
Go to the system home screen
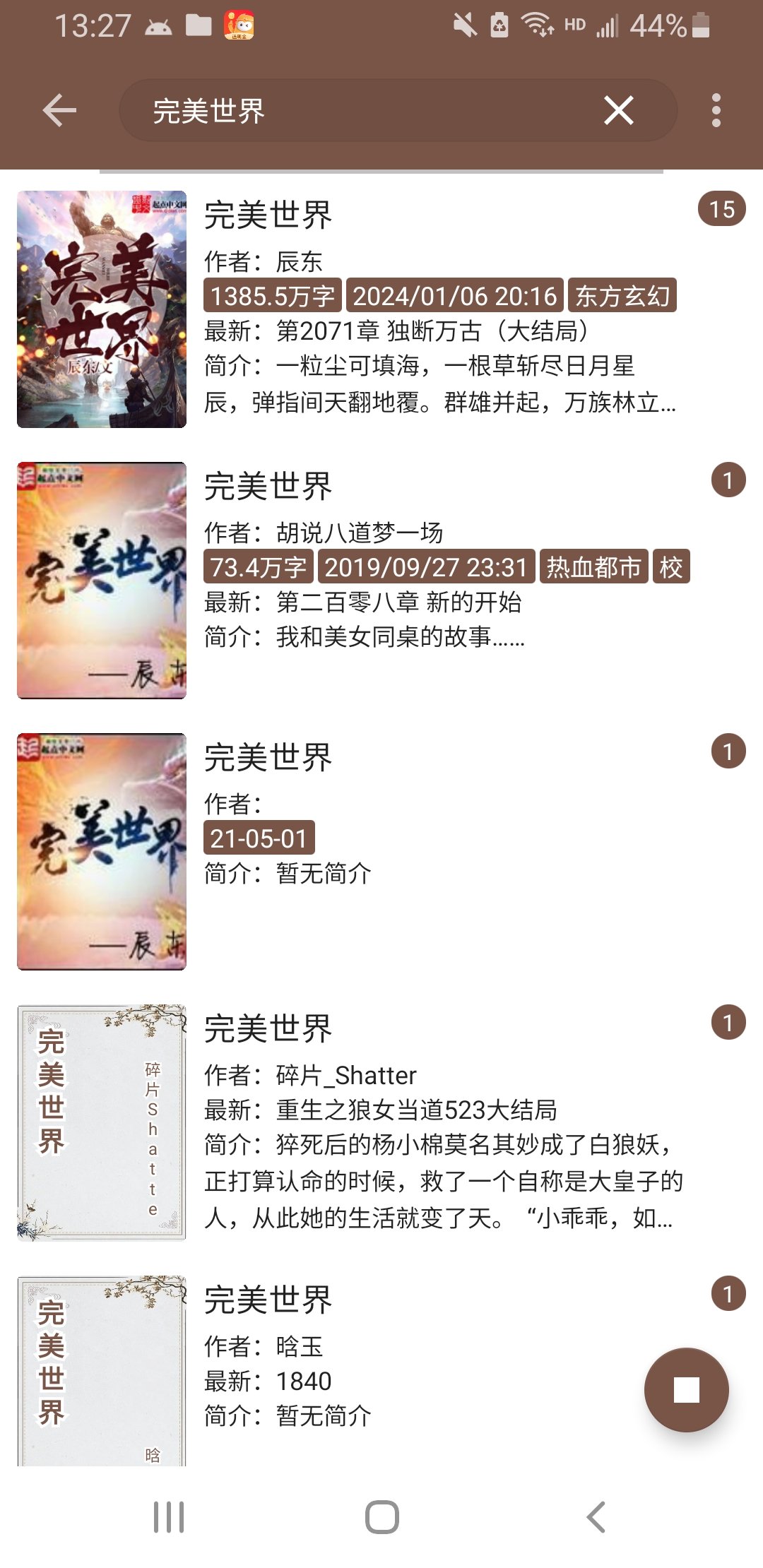[381, 1516]
